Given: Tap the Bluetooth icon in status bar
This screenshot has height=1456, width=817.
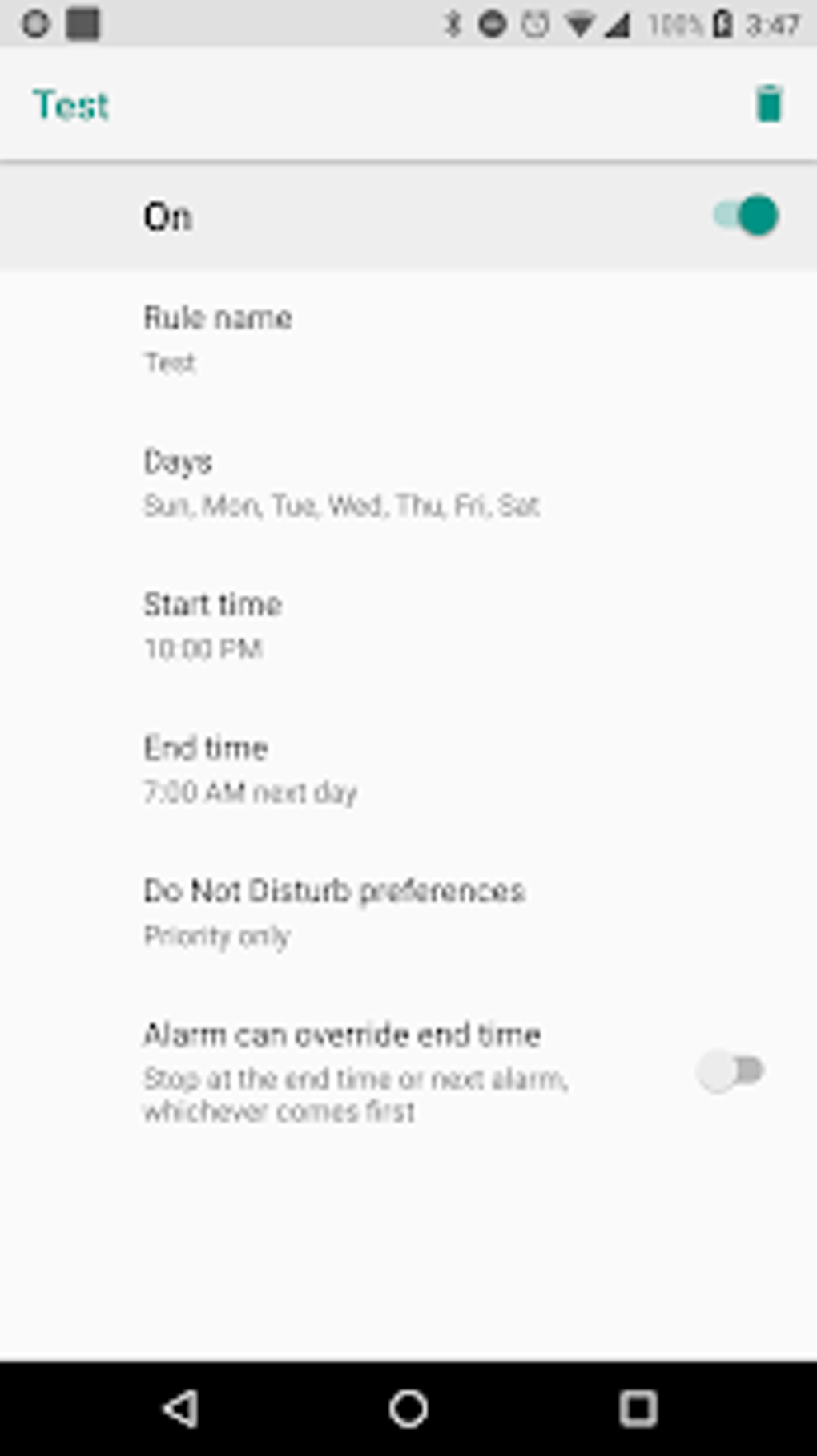Looking at the screenshot, I should [x=453, y=24].
